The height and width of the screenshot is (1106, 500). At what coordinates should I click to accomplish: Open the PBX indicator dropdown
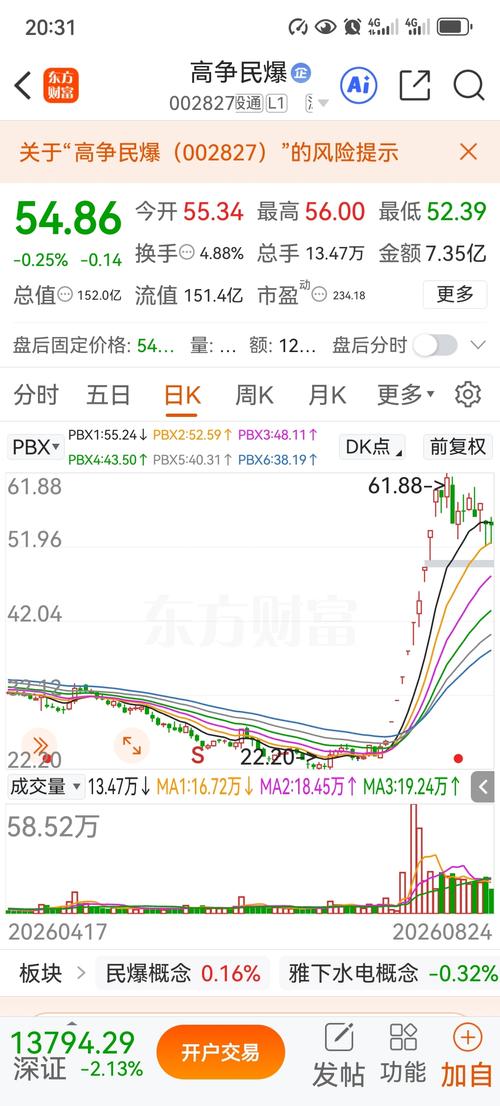coord(36,447)
